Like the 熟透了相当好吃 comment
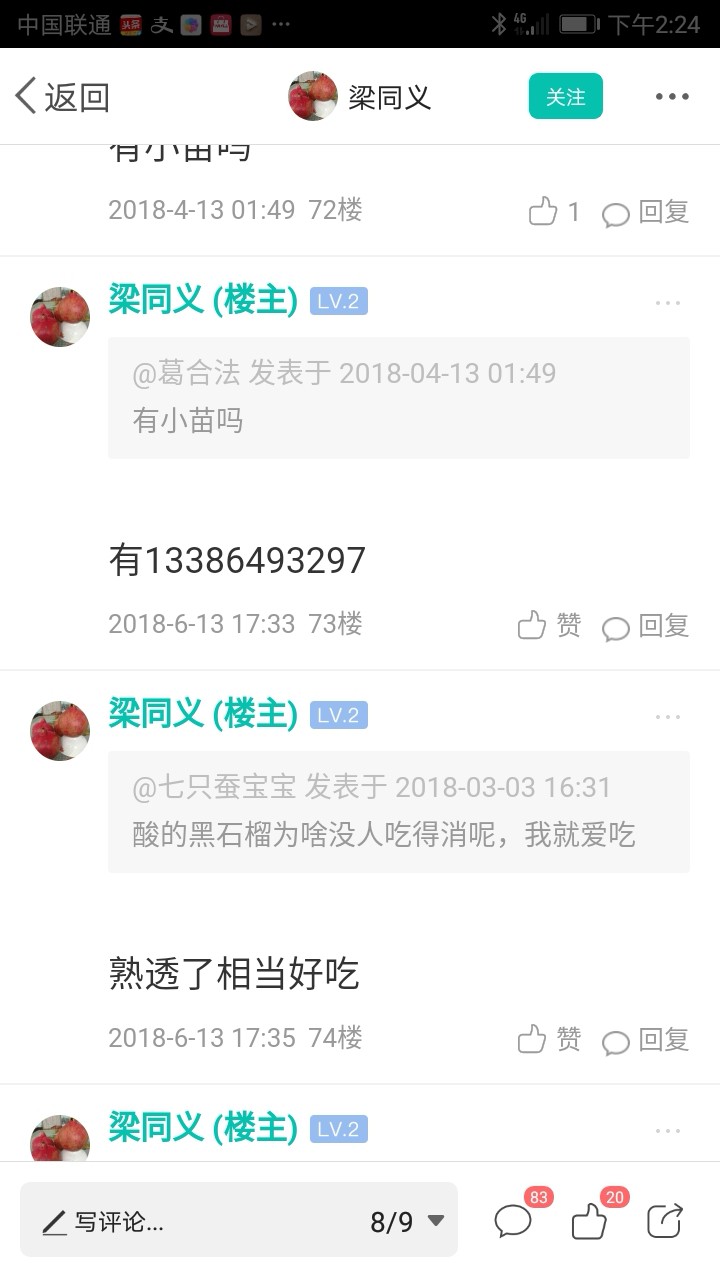This screenshot has height=1280, width=720. (x=549, y=1040)
